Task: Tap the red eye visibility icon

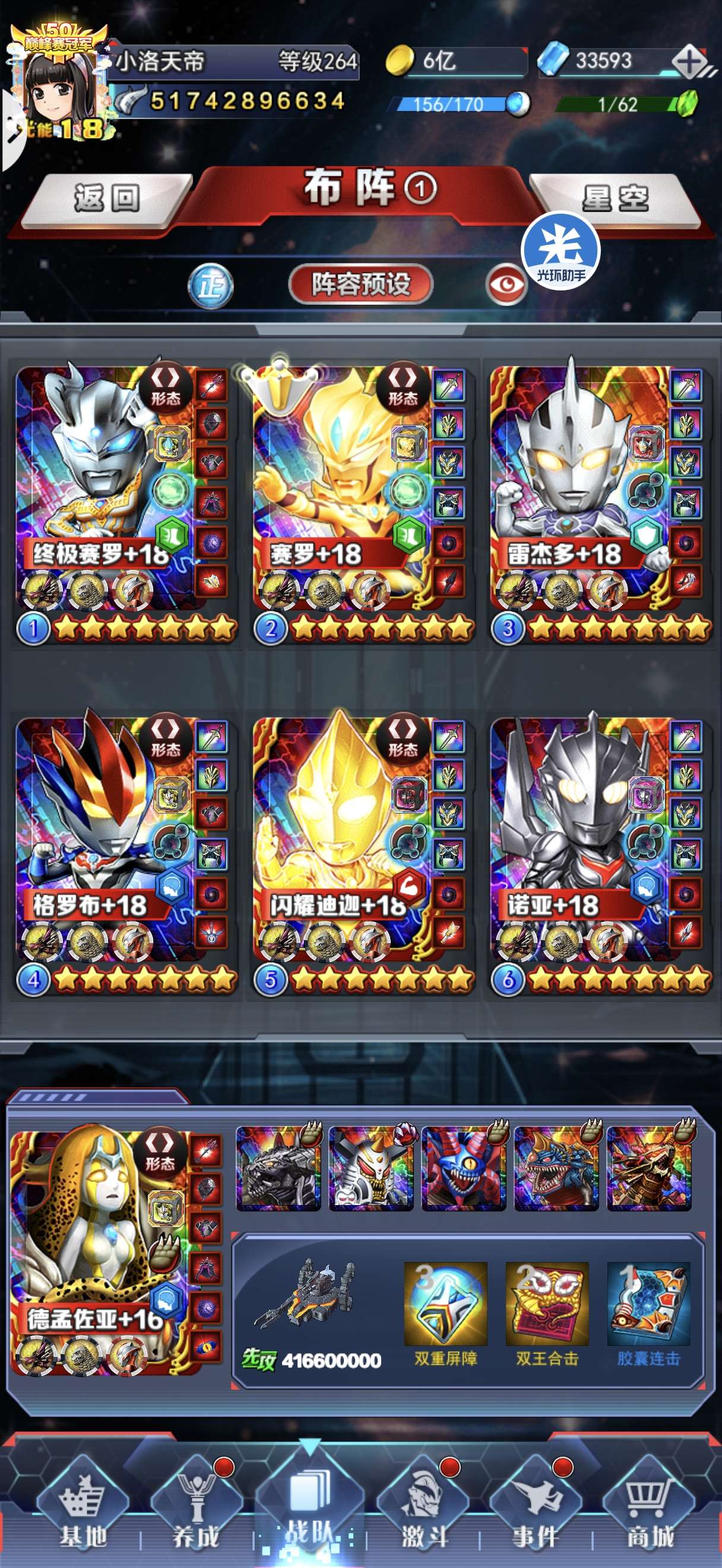Action: (x=506, y=285)
